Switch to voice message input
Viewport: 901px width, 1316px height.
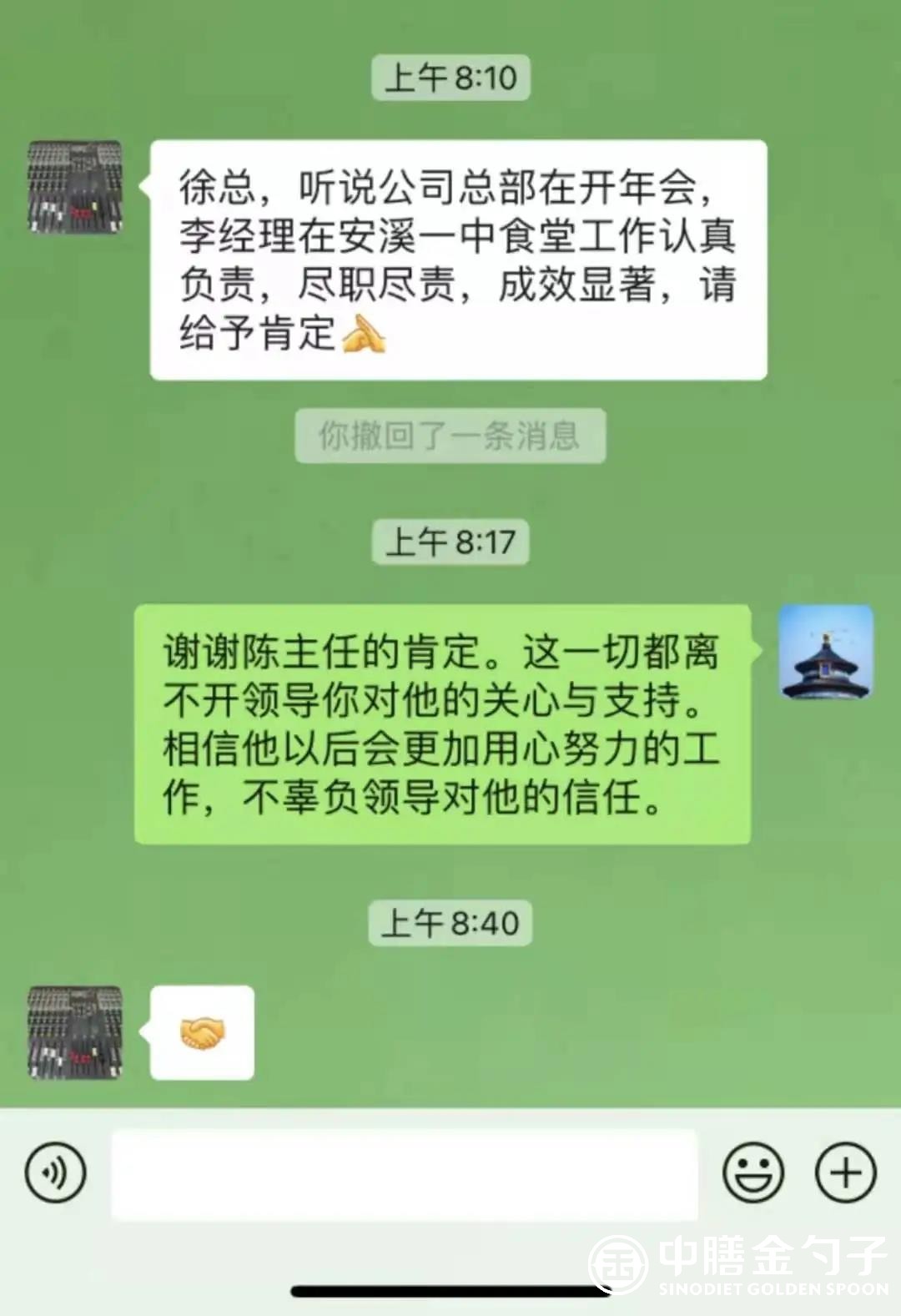pos(55,1173)
